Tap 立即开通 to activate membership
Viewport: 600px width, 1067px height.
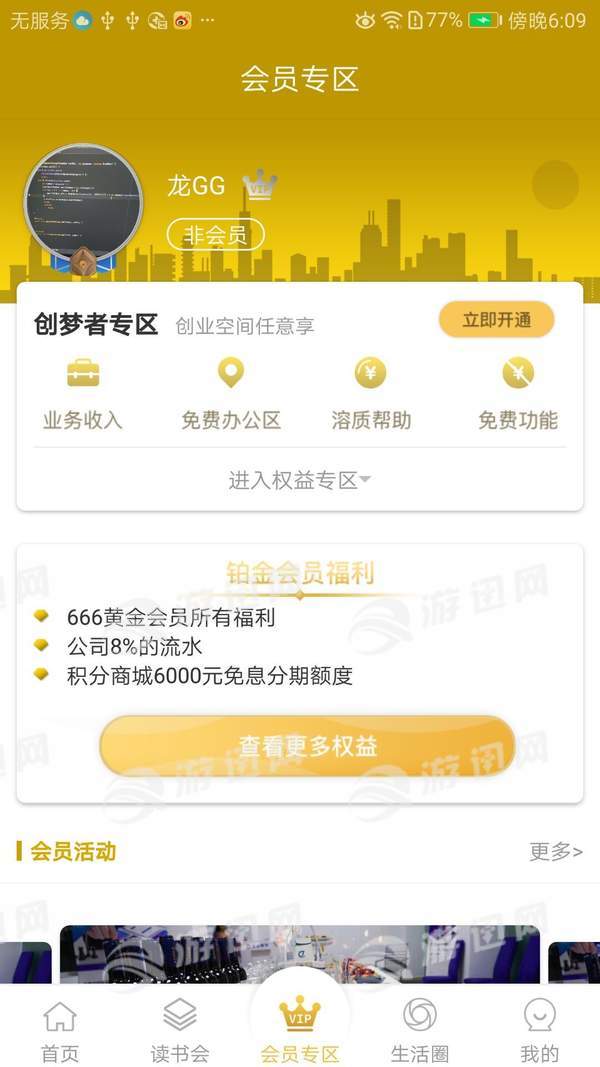497,320
